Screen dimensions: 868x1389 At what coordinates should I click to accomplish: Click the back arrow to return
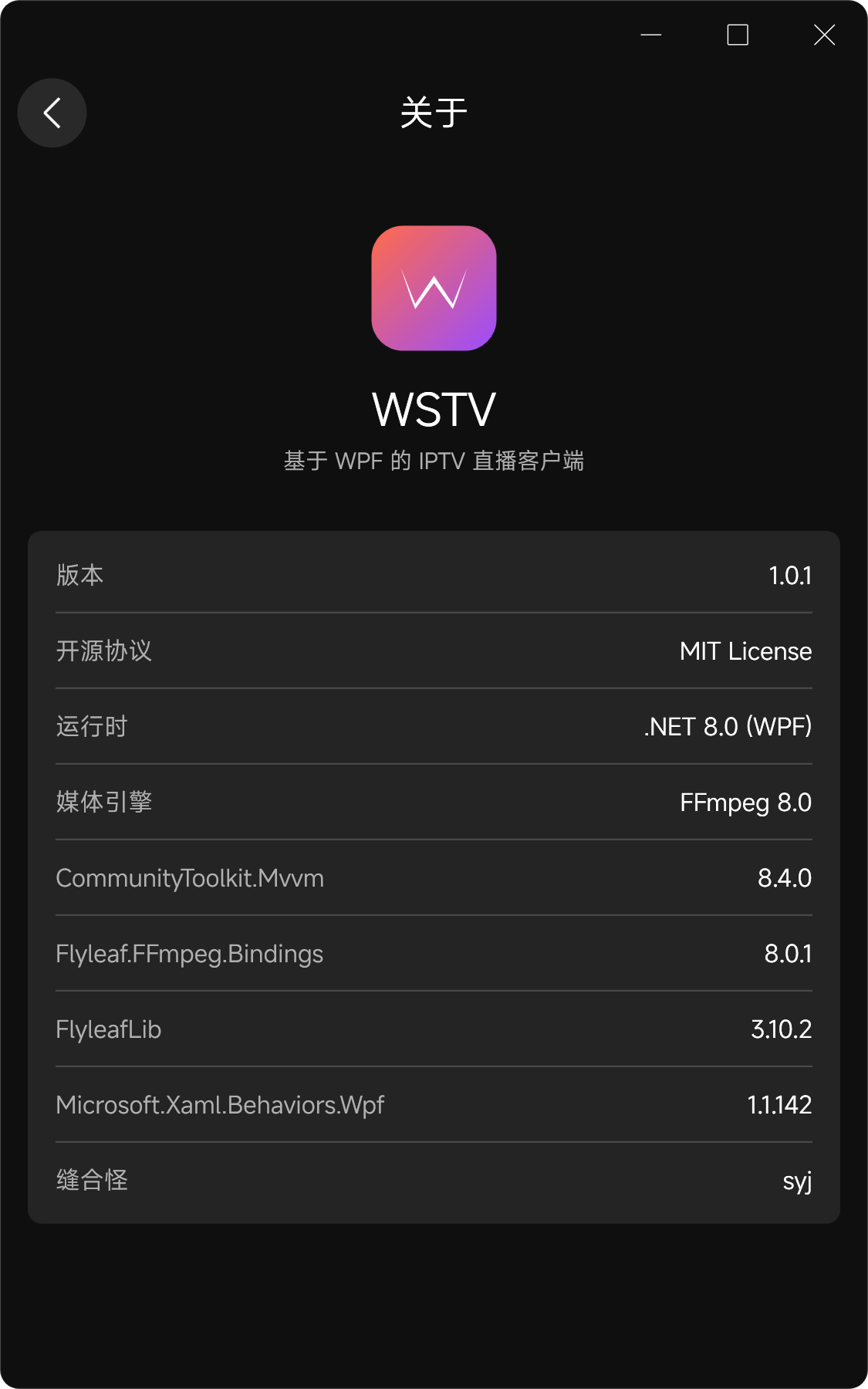[x=52, y=113]
